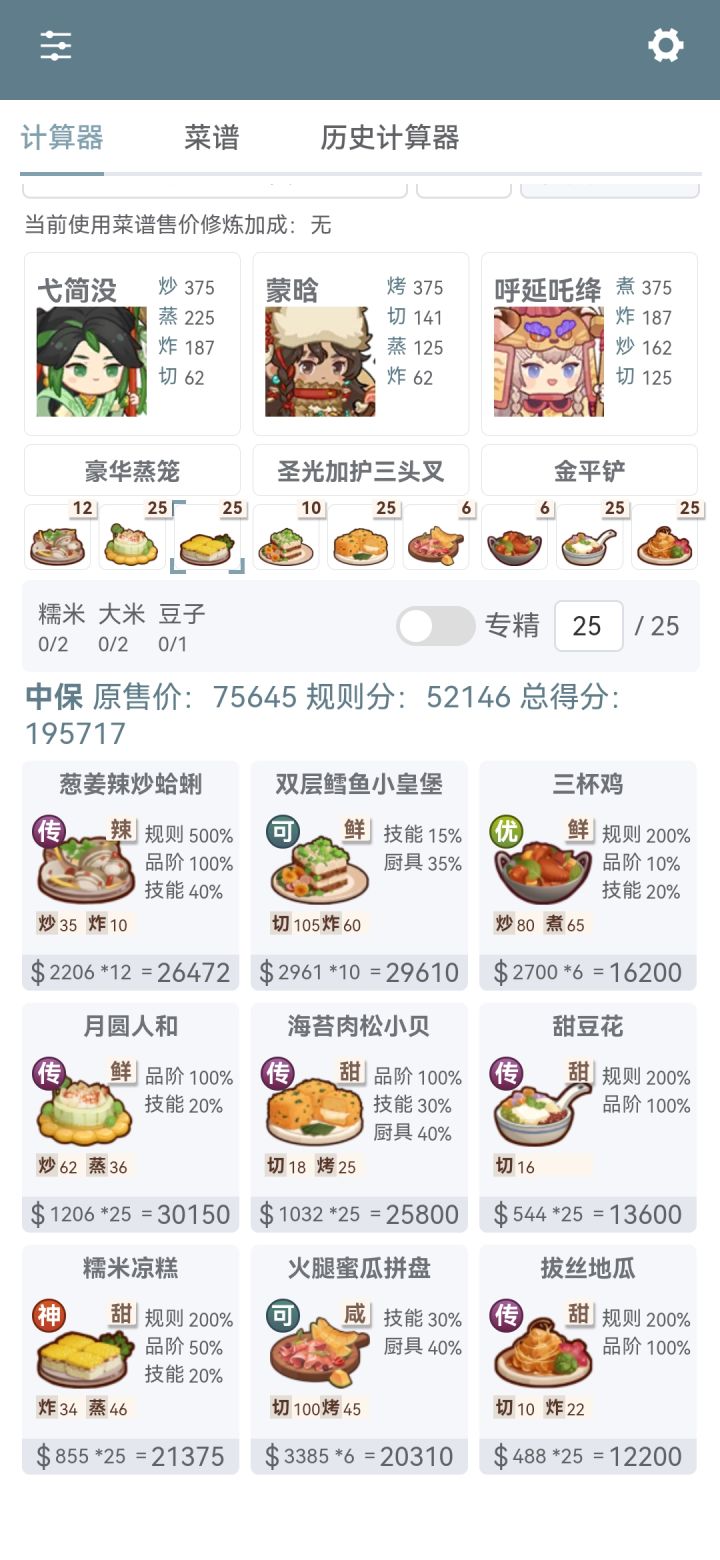Open the 火腿蜜瓜拼盘 recipe card
Screen dimensions: 720x1560
coord(359,1359)
